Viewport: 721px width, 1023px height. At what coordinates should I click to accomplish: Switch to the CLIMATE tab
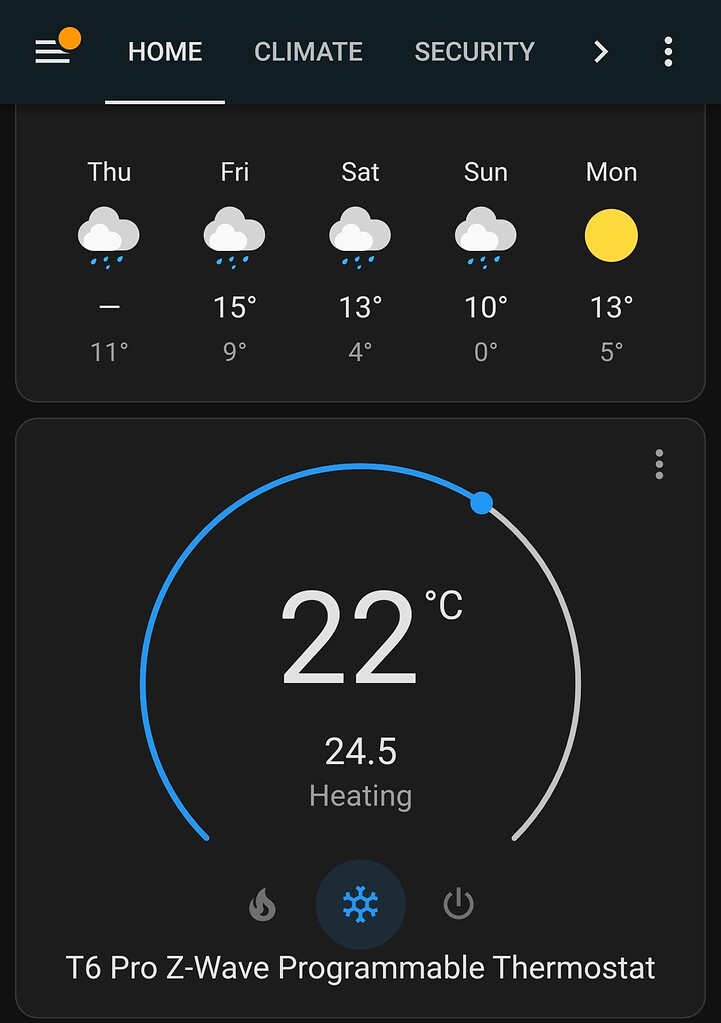tap(307, 51)
